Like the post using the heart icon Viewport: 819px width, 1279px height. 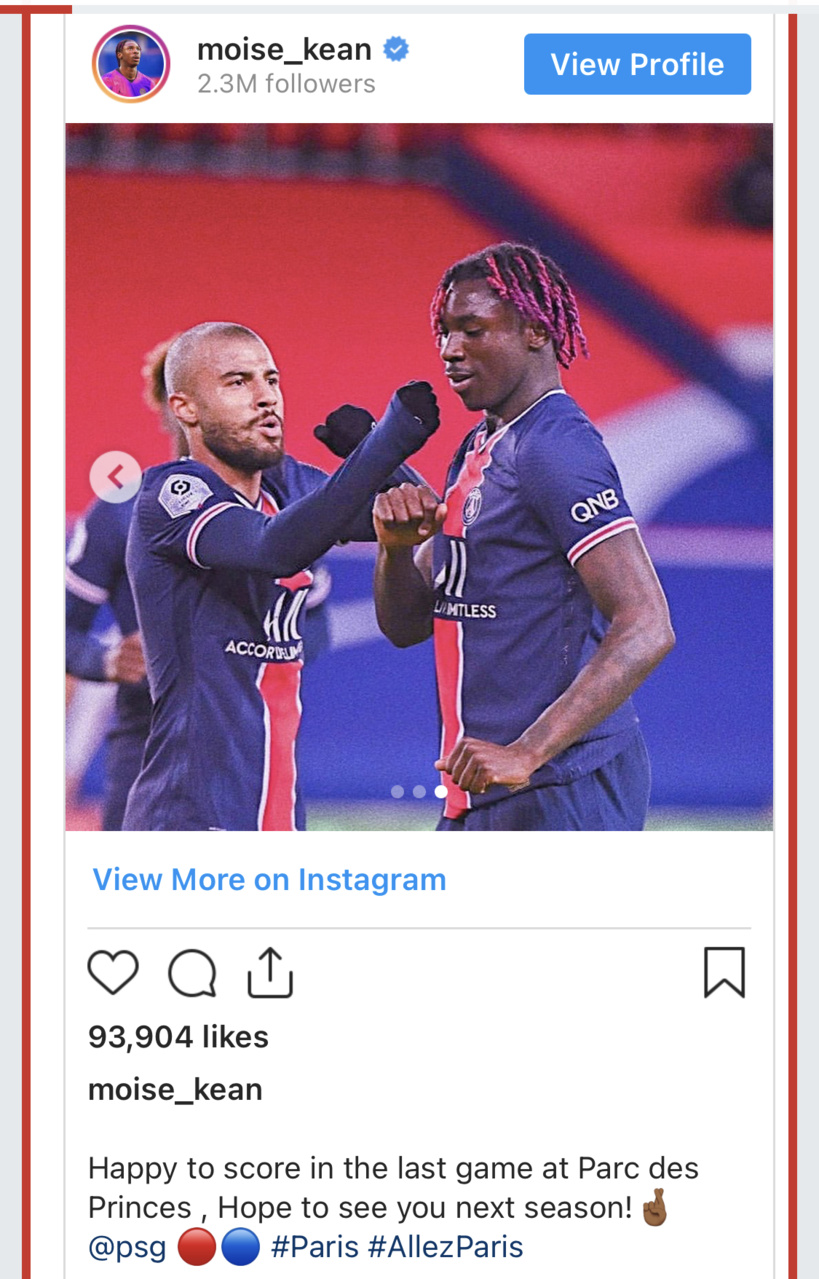112,971
